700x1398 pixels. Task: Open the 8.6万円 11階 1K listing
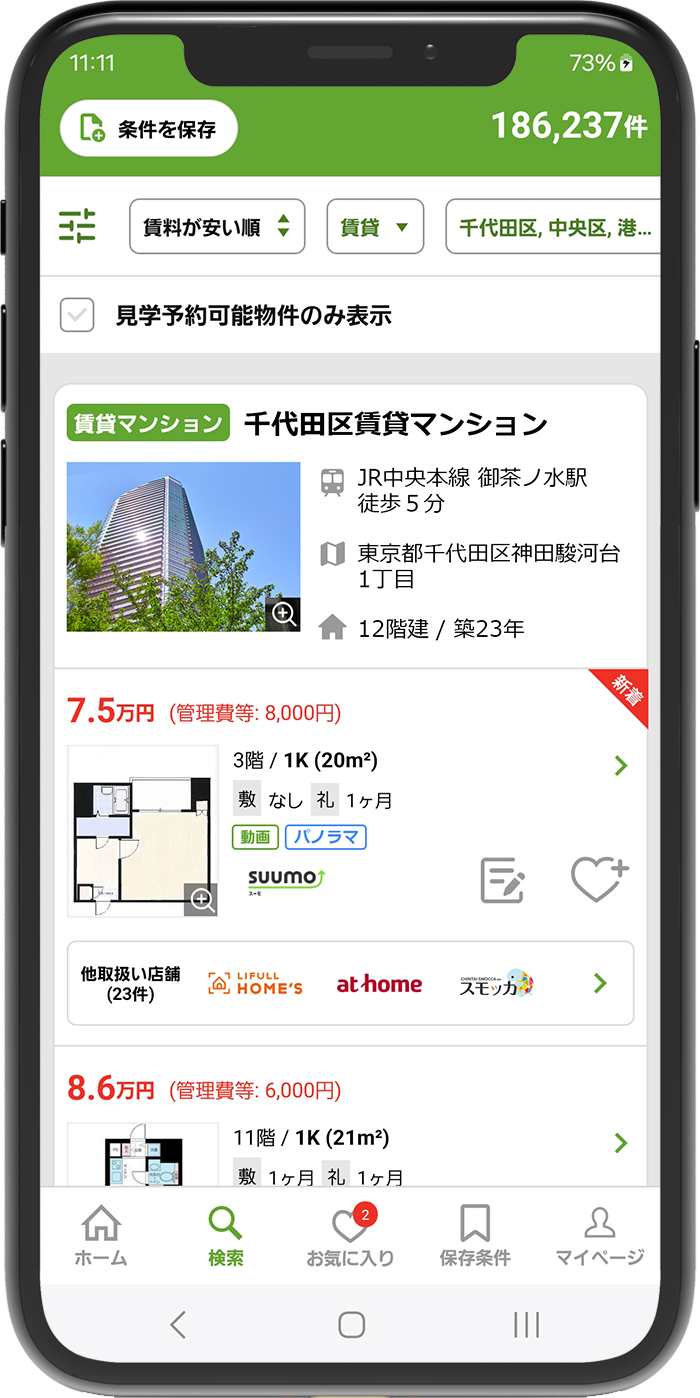click(x=620, y=1142)
